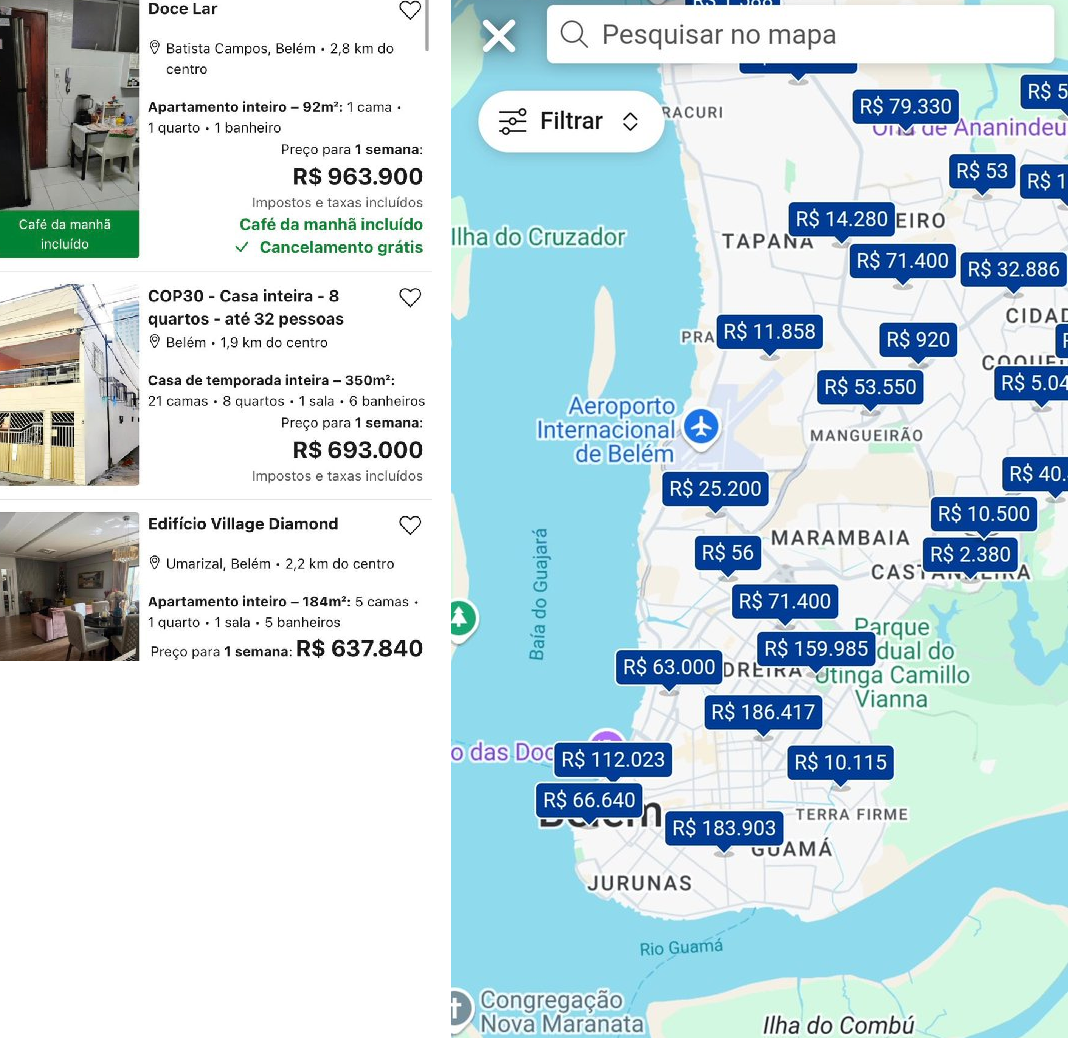Save Doce Lar to favorites
Image resolution: width=1072 pixels, height=1038 pixels.
(410, 11)
